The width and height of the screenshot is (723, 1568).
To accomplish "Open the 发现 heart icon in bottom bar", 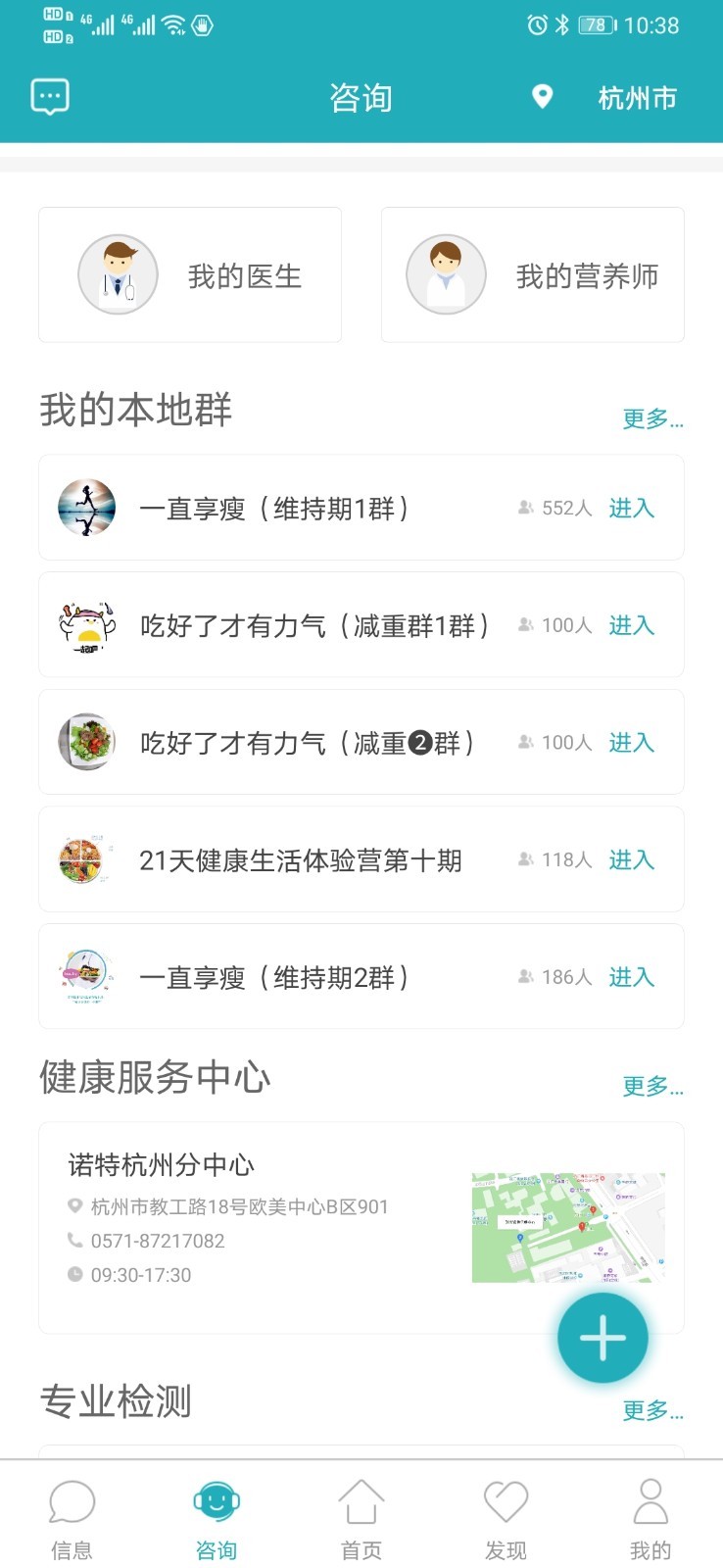I will tap(506, 1500).
